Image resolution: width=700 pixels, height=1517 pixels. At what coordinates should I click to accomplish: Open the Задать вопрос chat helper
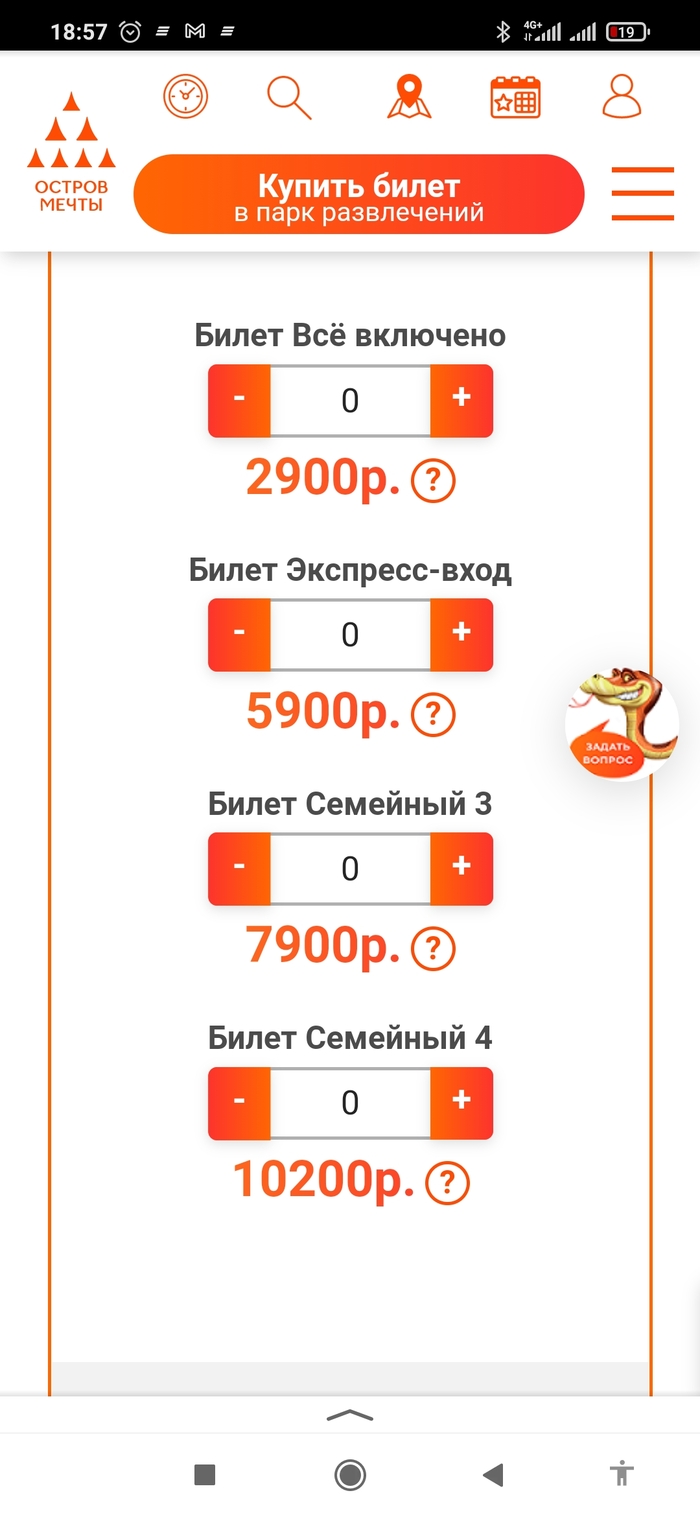[x=621, y=722]
